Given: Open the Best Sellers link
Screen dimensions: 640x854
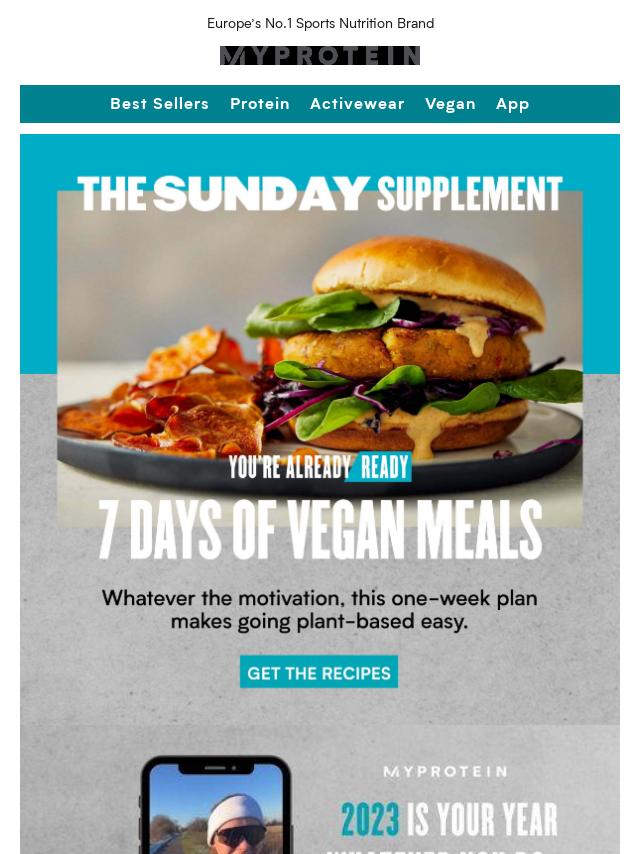Looking at the screenshot, I should [x=159, y=104].
